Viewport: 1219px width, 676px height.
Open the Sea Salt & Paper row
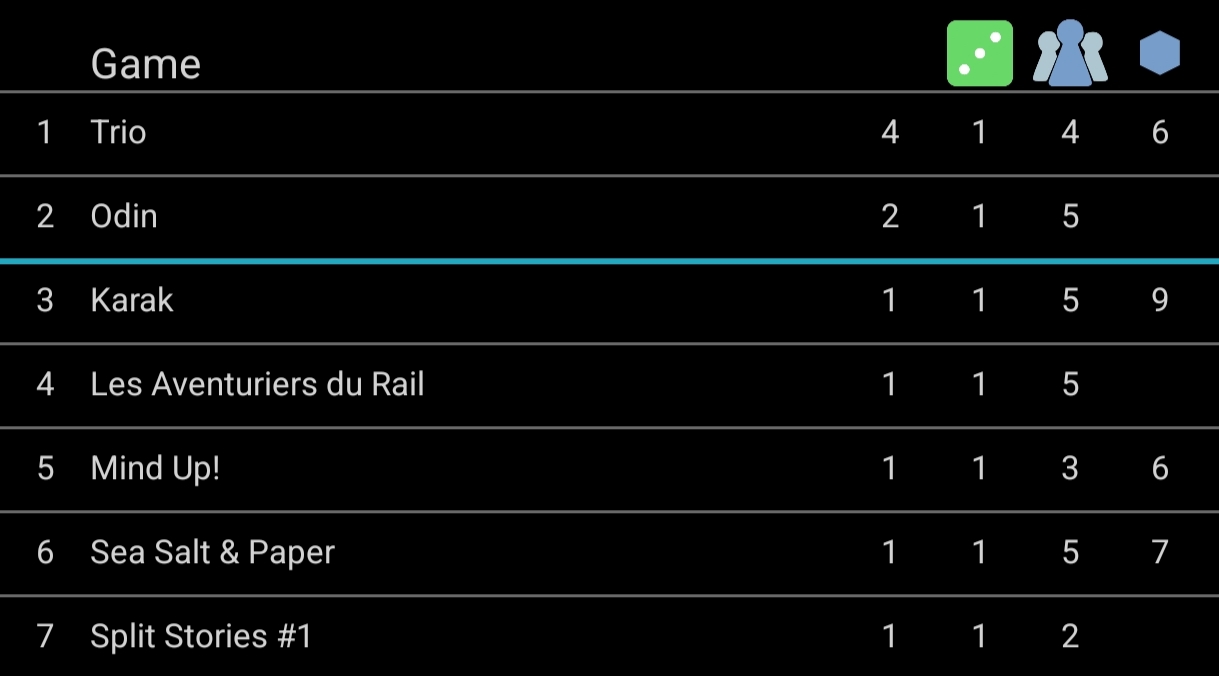[x=212, y=552]
